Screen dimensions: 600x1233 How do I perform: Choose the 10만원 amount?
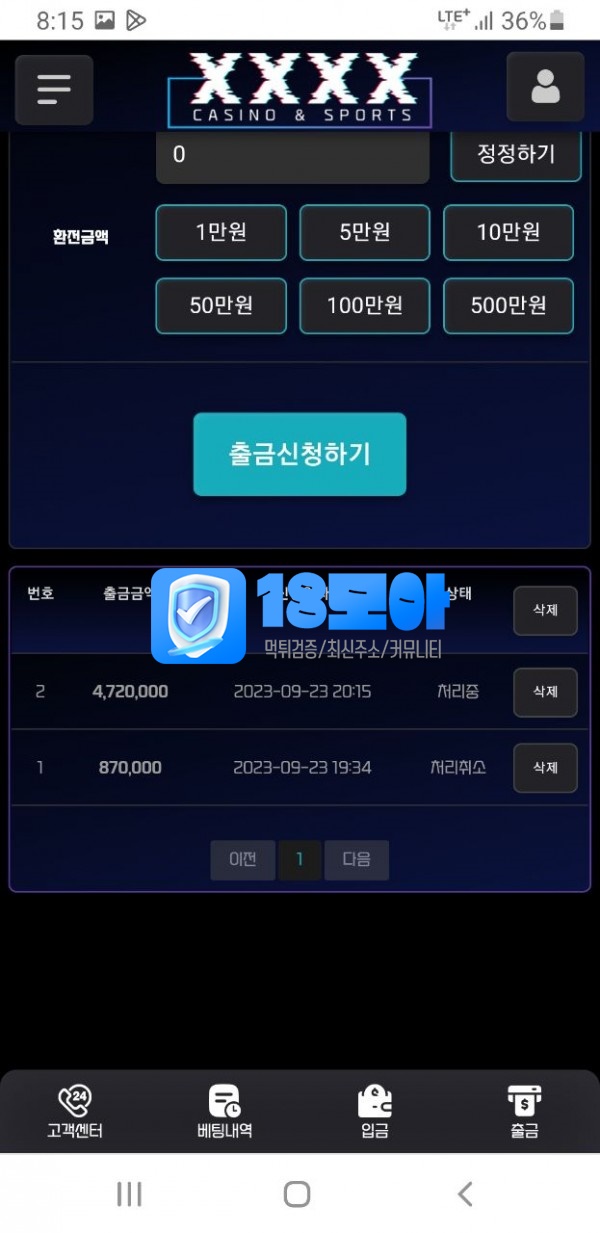508,232
